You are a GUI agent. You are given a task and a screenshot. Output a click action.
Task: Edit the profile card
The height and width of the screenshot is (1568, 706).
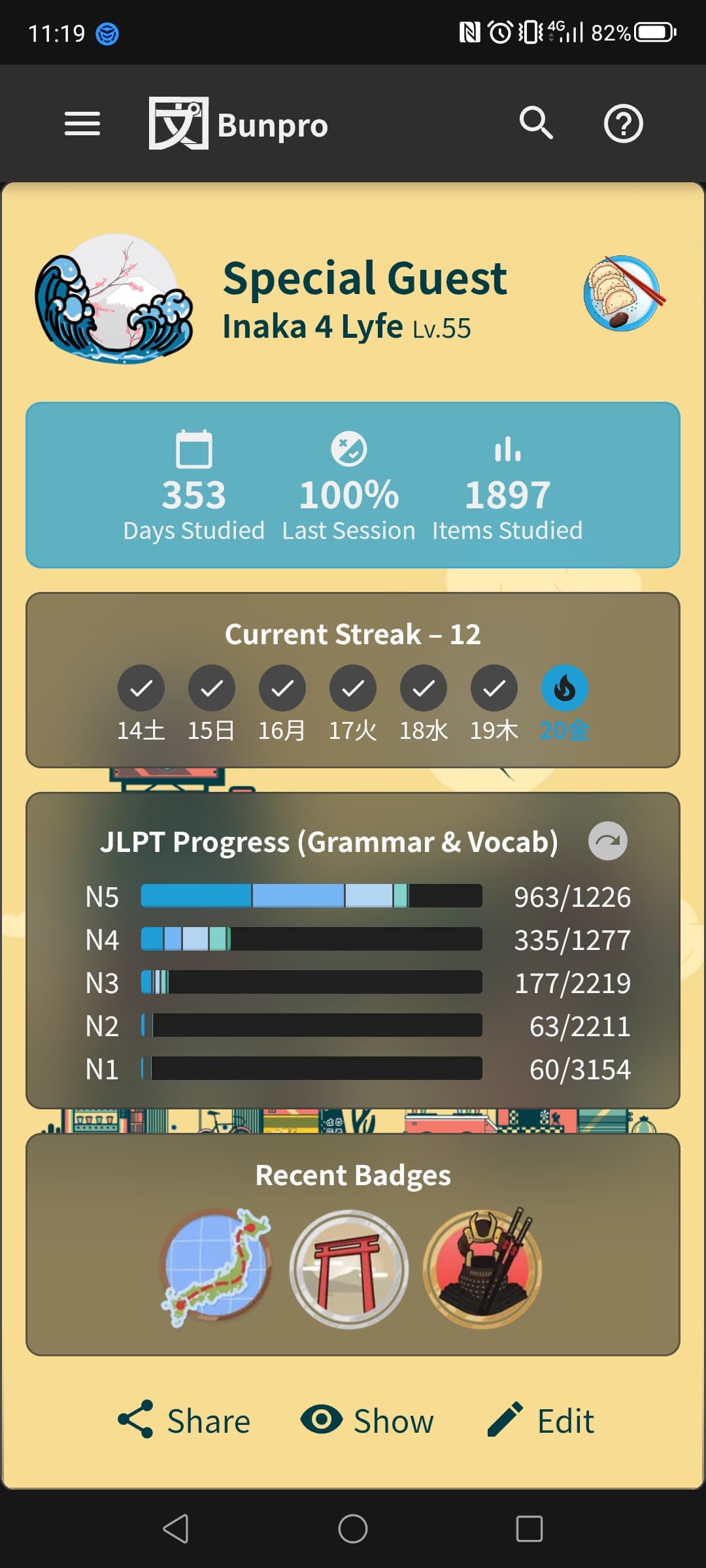pyautogui.click(x=541, y=1420)
